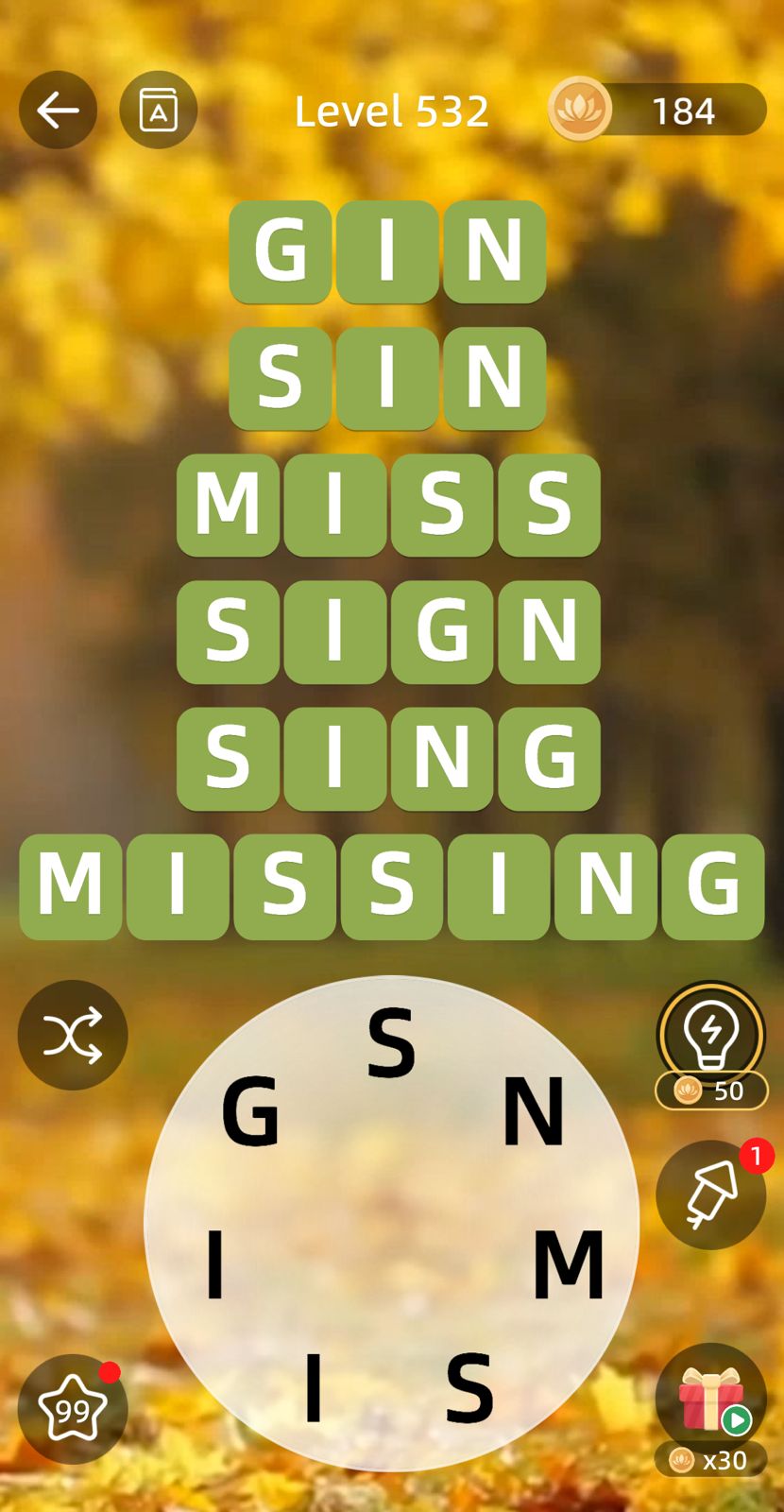Viewport: 784px width, 1512px height.
Task: Open the star rewards badge showing 99
Action: pyautogui.click(x=73, y=1410)
